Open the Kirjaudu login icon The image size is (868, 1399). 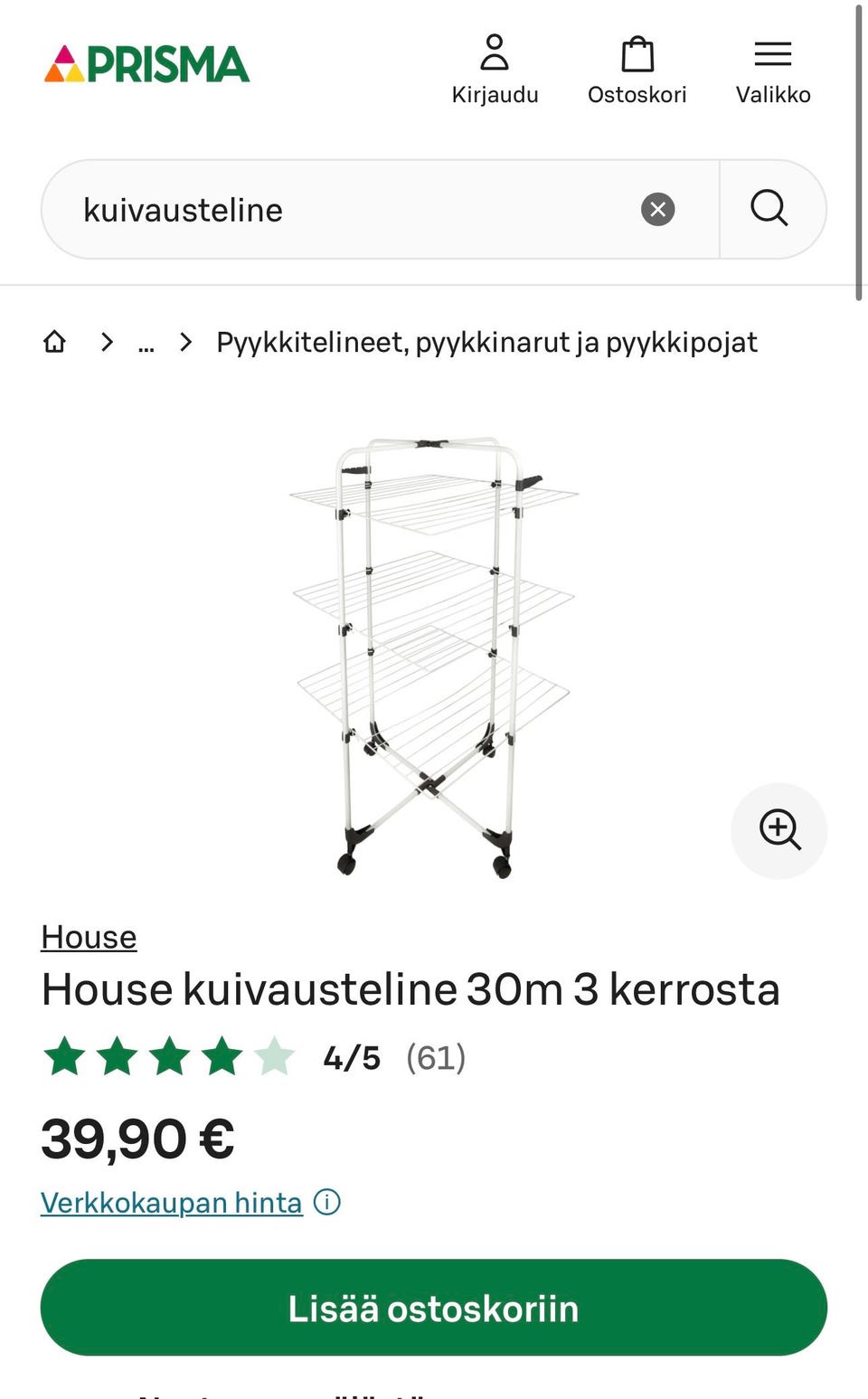[x=495, y=52]
